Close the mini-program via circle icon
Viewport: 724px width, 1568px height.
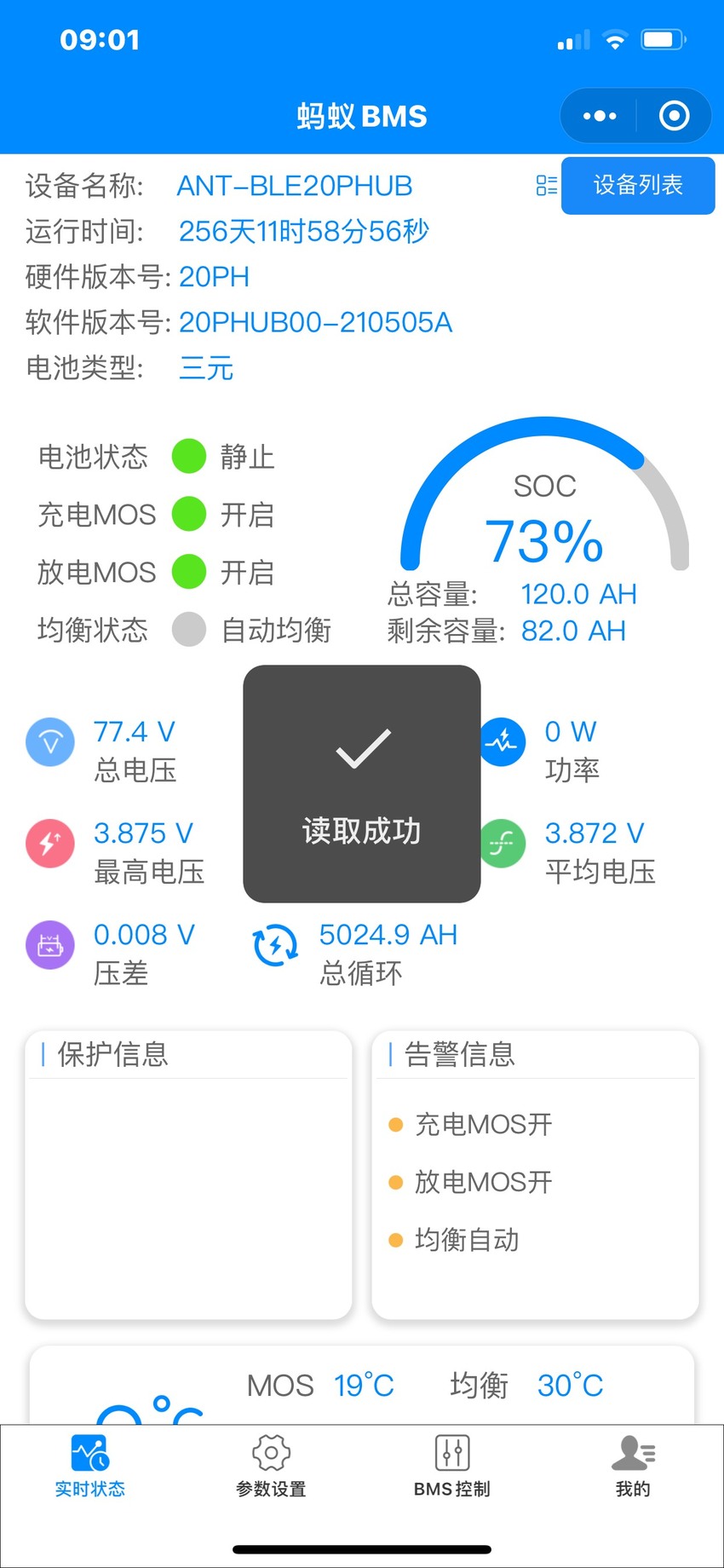tap(674, 116)
